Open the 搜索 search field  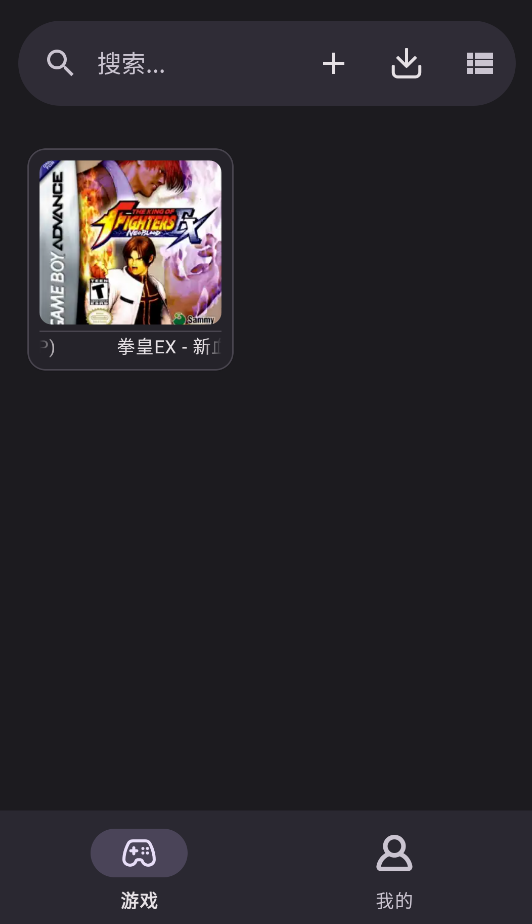pos(177,64)
